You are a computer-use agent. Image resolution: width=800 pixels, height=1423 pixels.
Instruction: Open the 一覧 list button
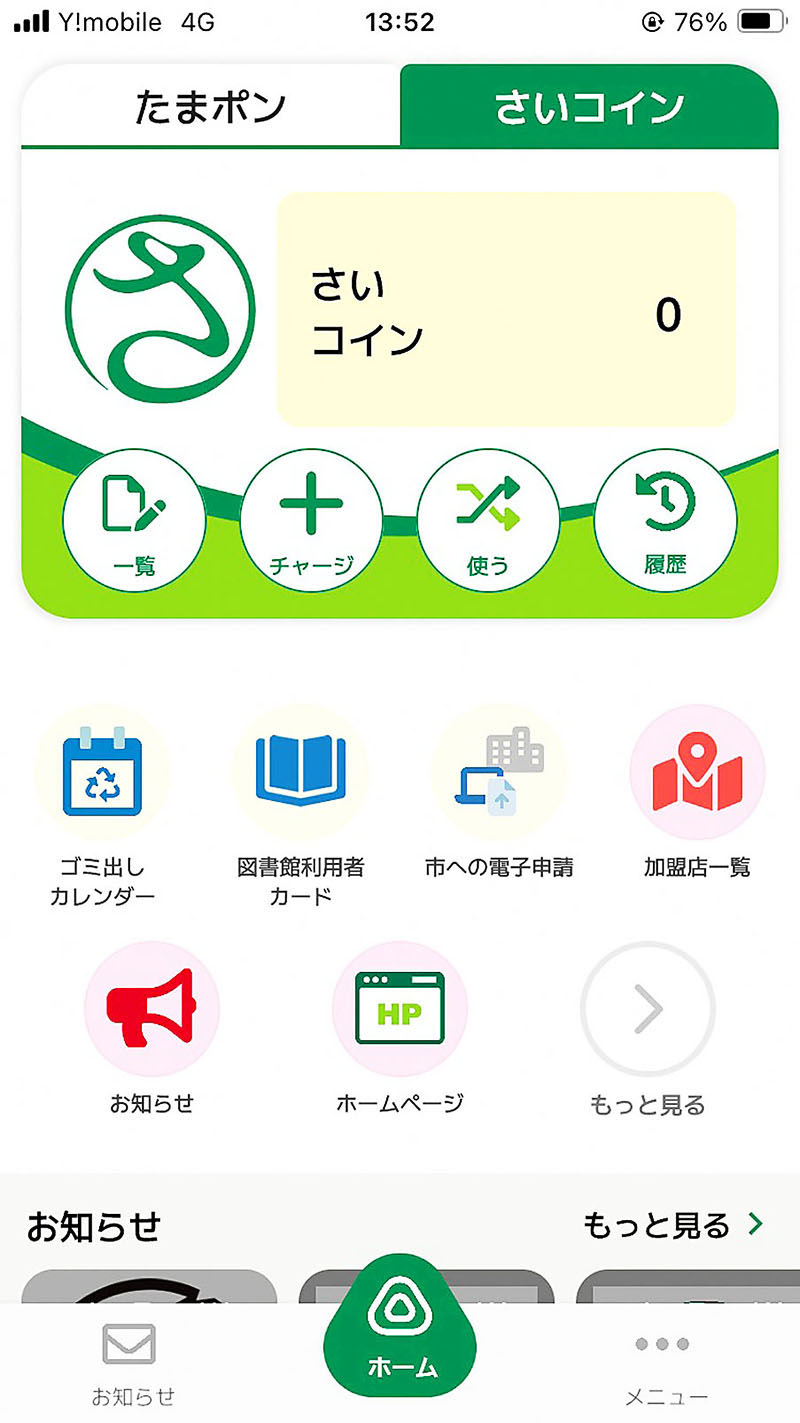pyautogui.click(x=134, y=520)
